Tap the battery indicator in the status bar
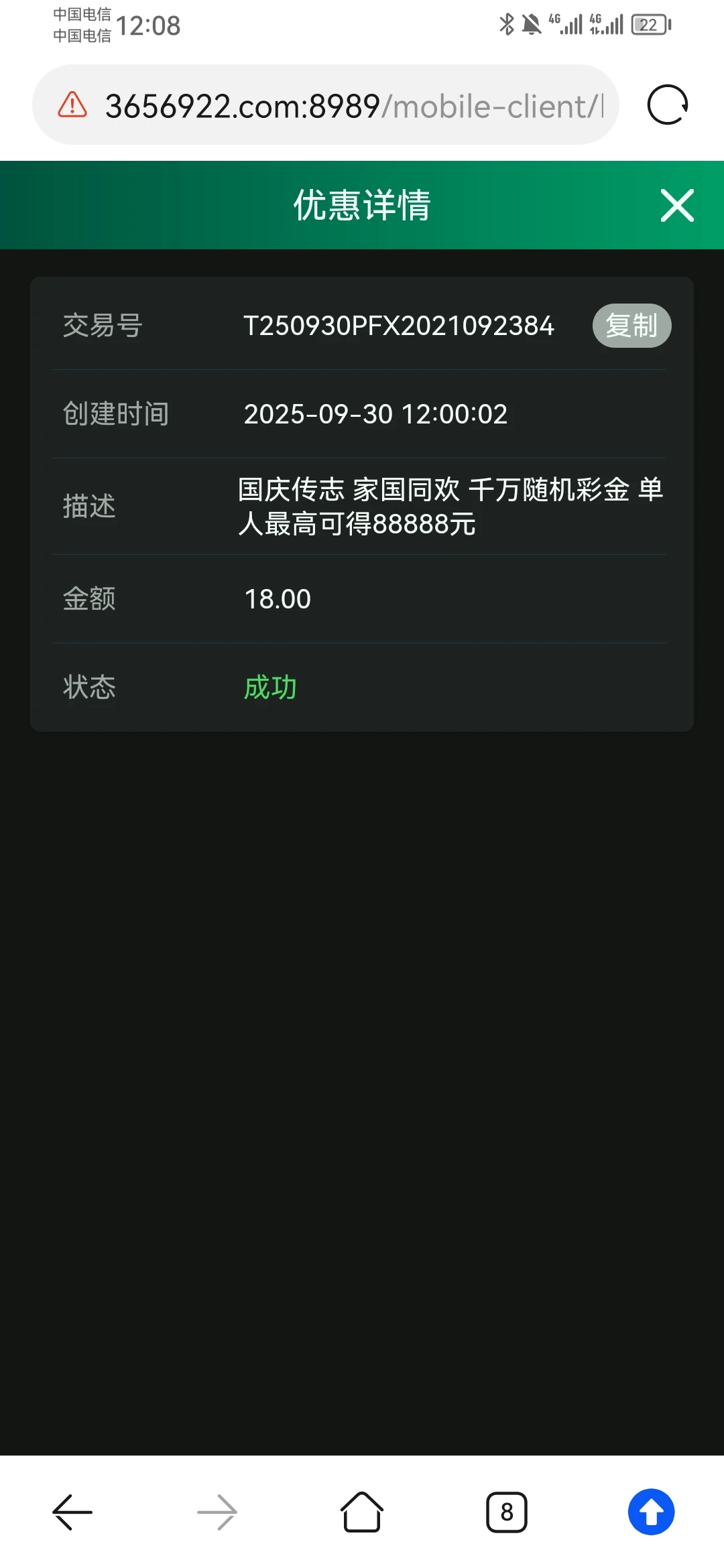 pos(648,25)
